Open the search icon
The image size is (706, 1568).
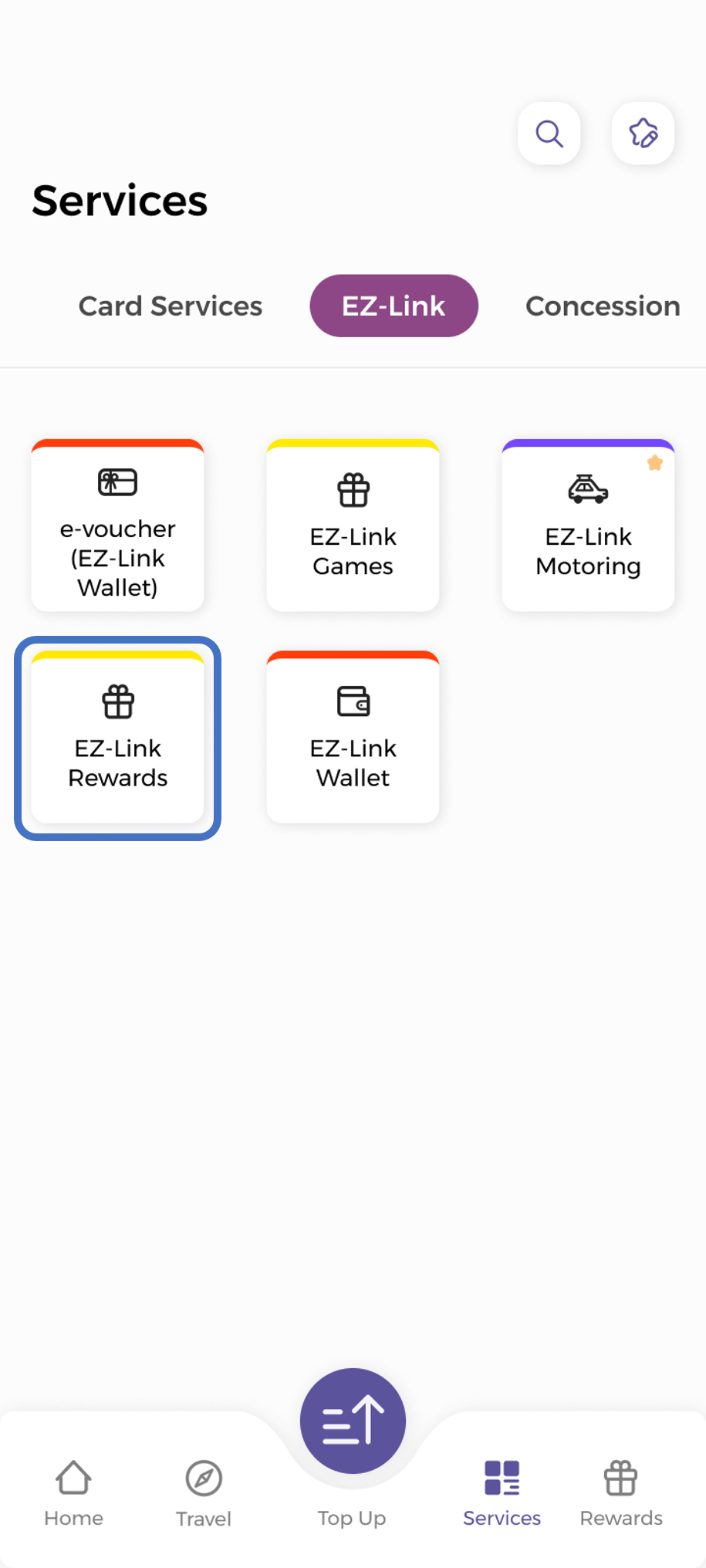[x=549, y=133]
